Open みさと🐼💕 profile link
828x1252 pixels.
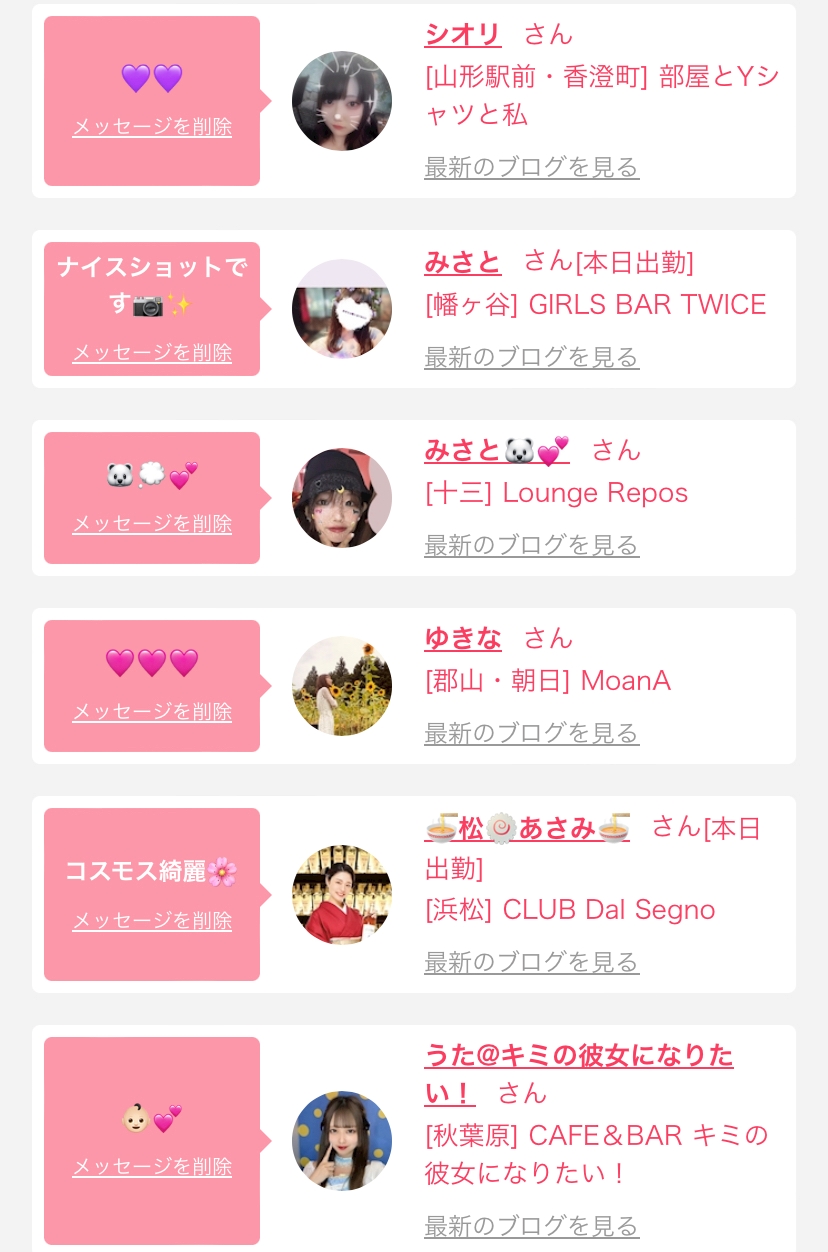click(496, 450)
